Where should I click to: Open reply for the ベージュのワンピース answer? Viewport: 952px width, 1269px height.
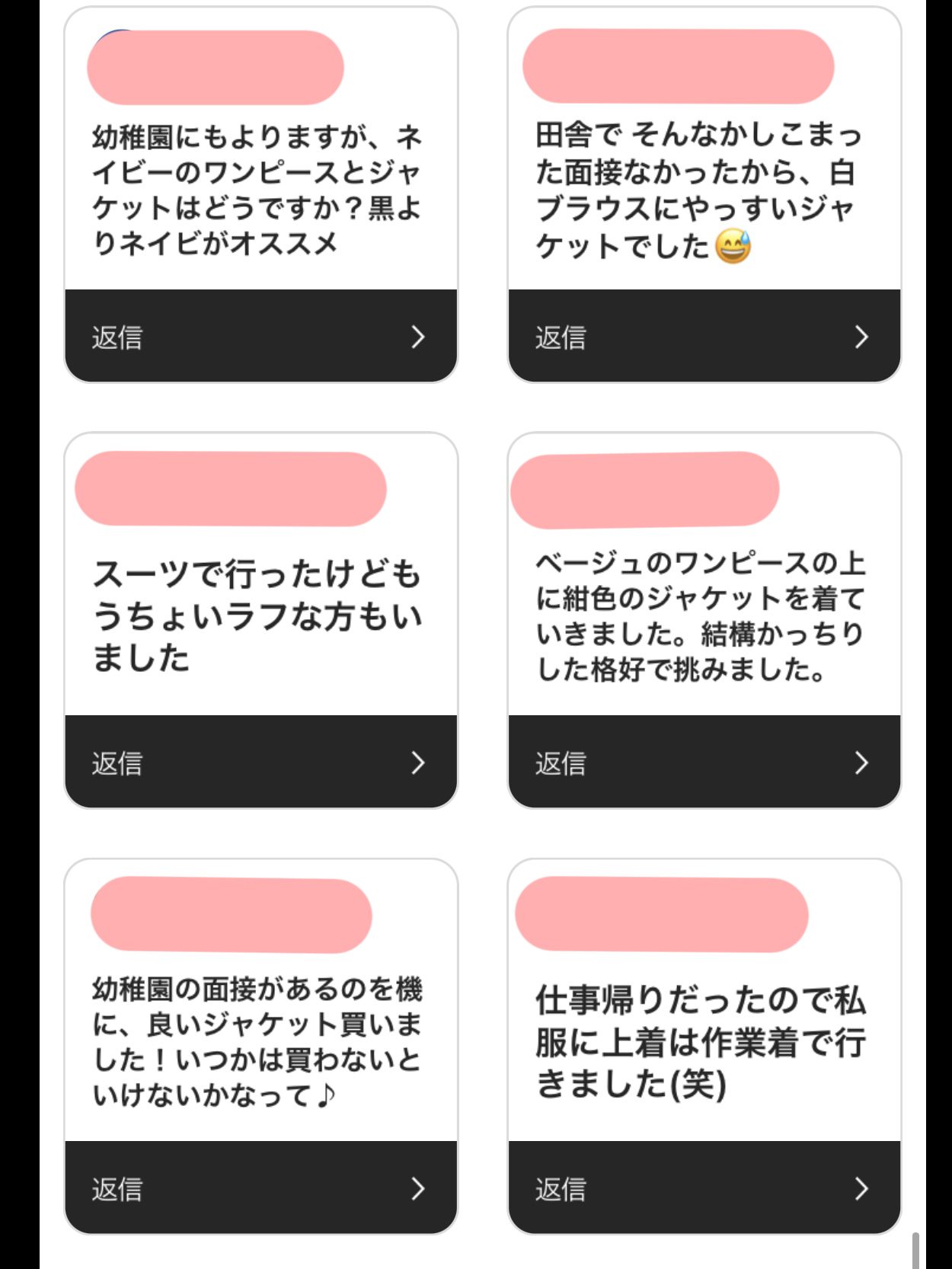704,762
